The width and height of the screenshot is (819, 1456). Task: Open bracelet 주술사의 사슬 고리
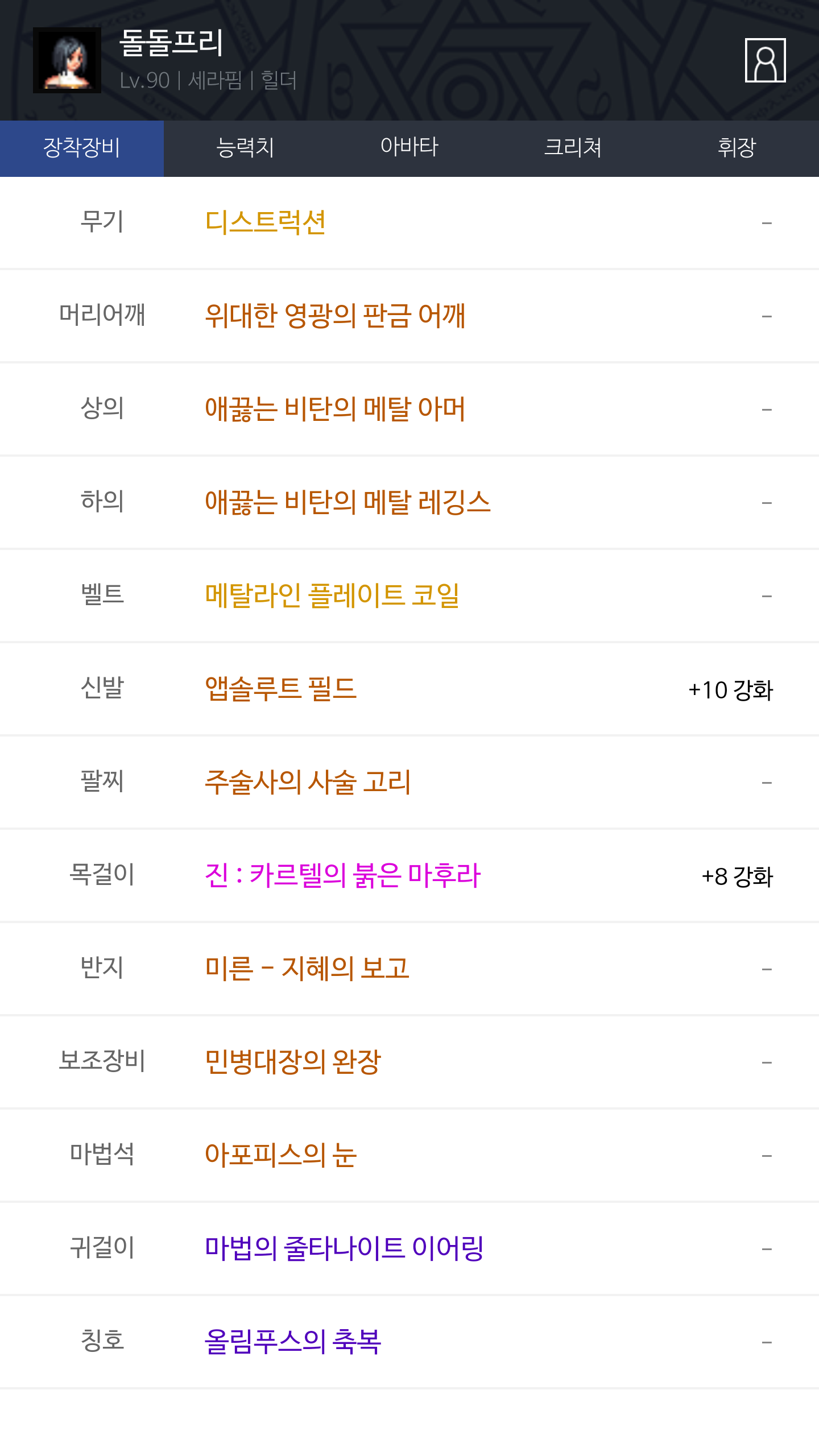coord(308,782)
